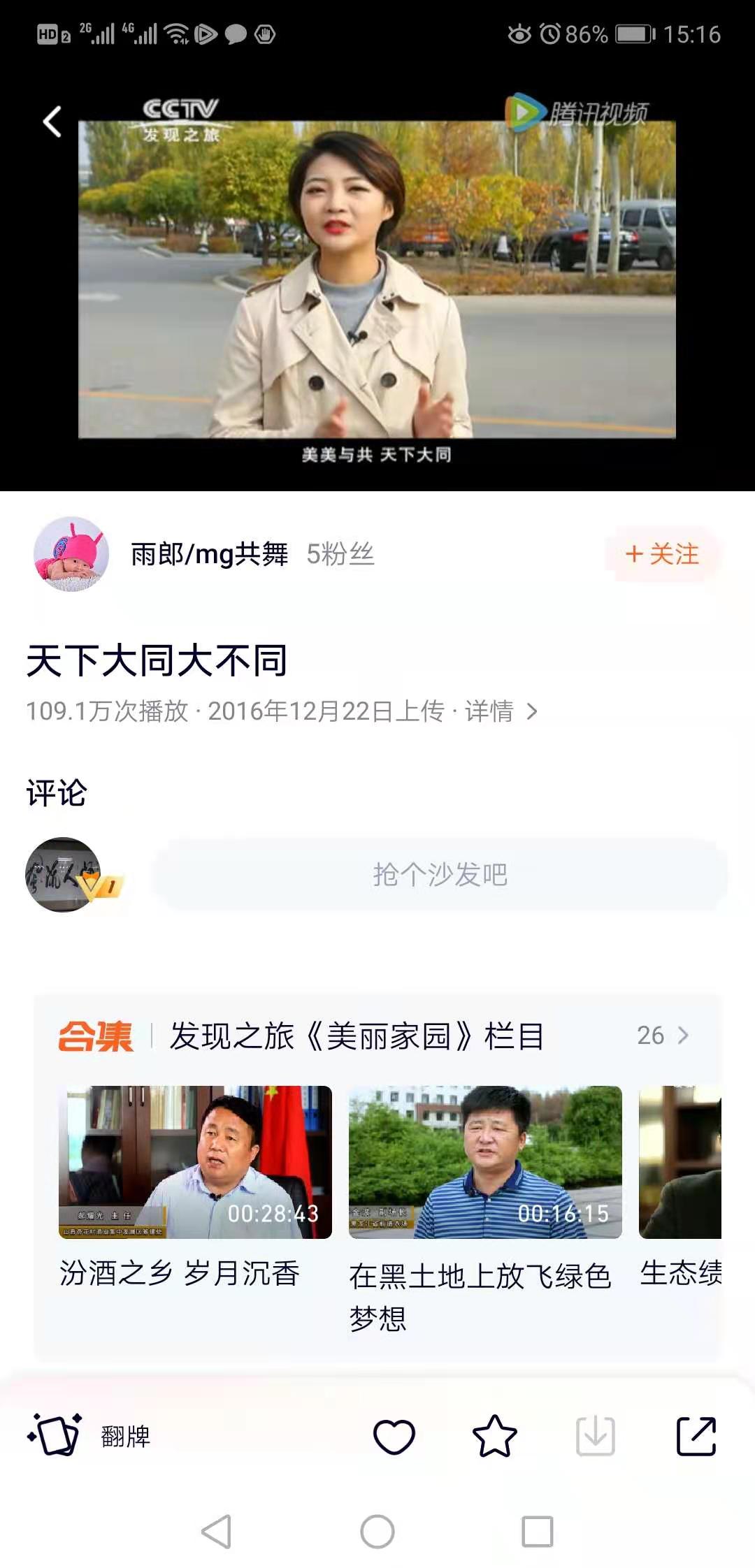755x1568 pixels.
Task: Tap the video player area
Action: (377, 280)
